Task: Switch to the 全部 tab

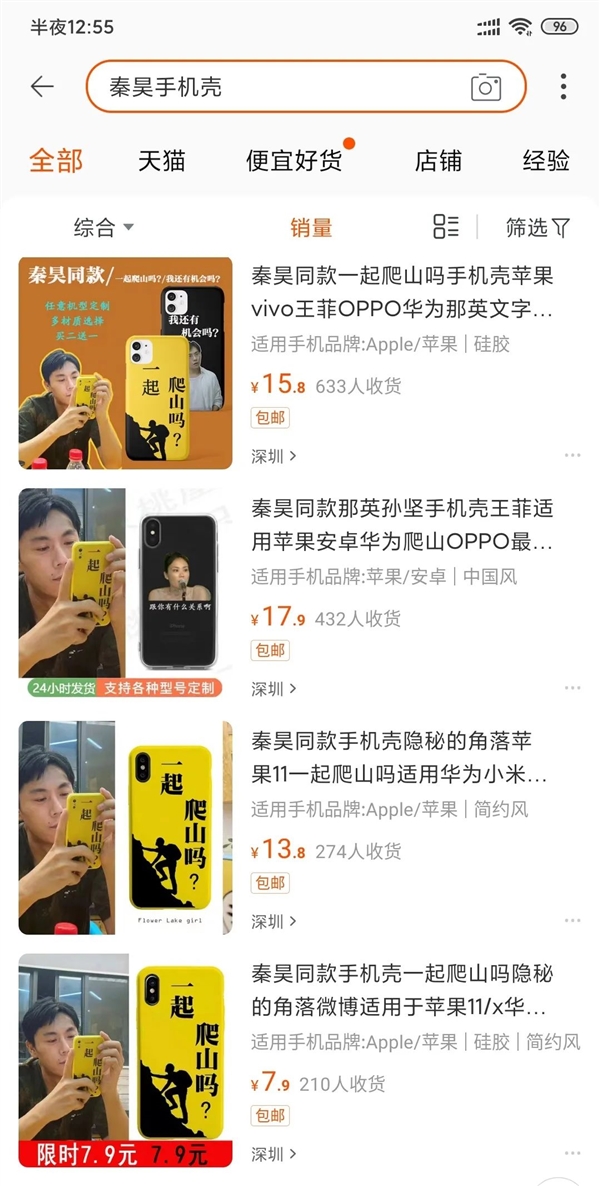Action: click(56, 160)
